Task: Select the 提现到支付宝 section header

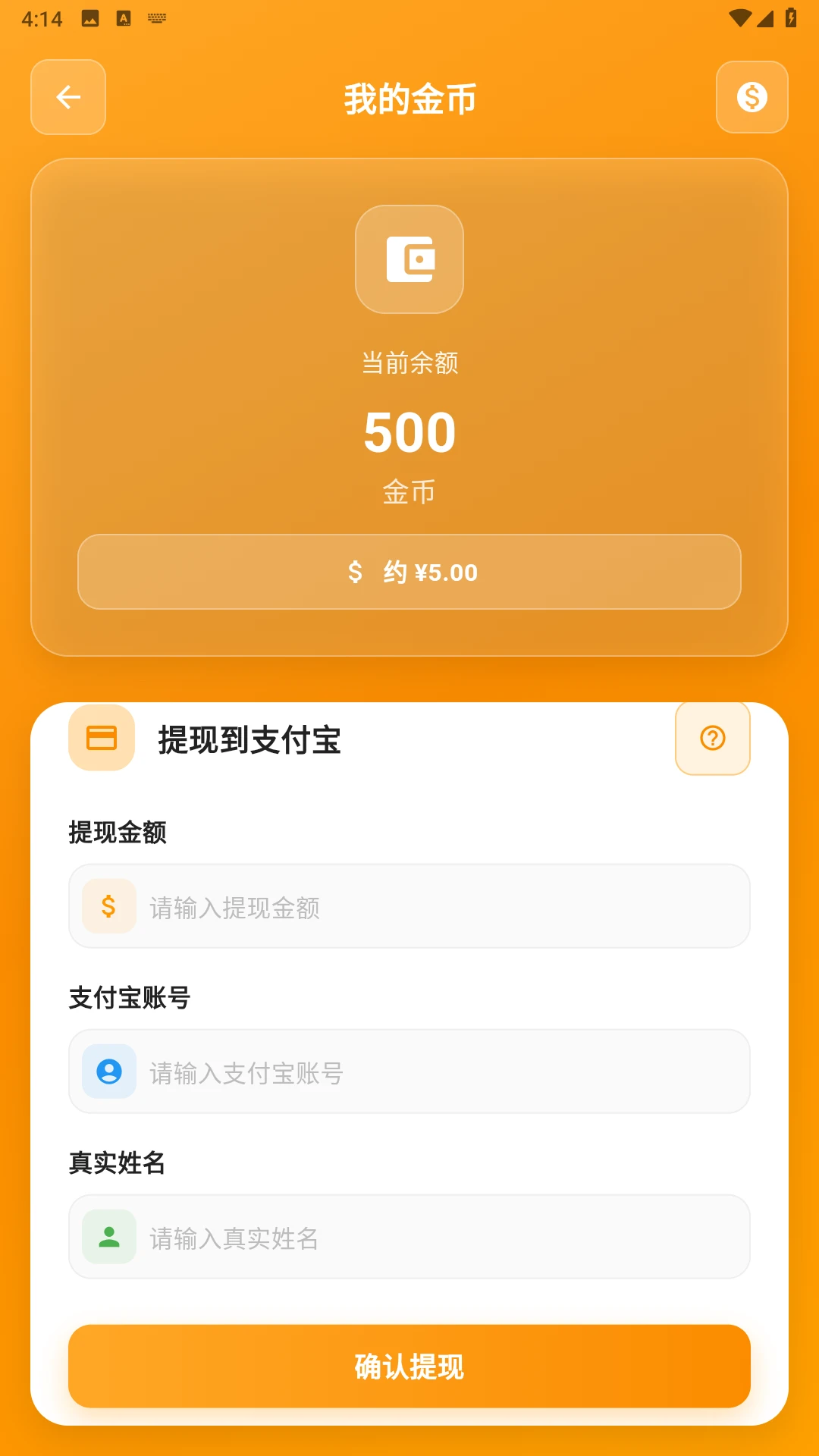Action: click(249, 739)
